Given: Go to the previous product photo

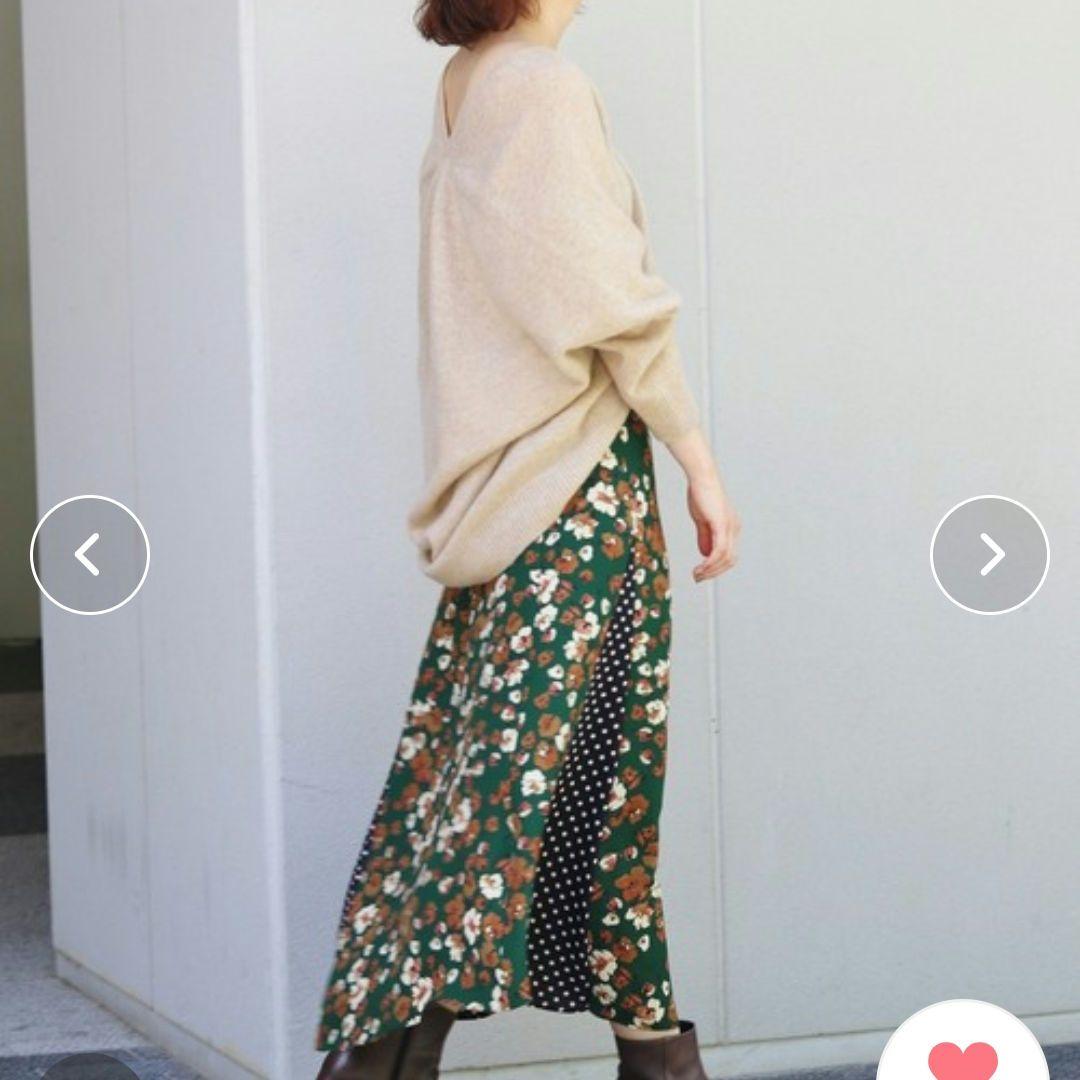Looking at the screenshot, I should point(90,554).
